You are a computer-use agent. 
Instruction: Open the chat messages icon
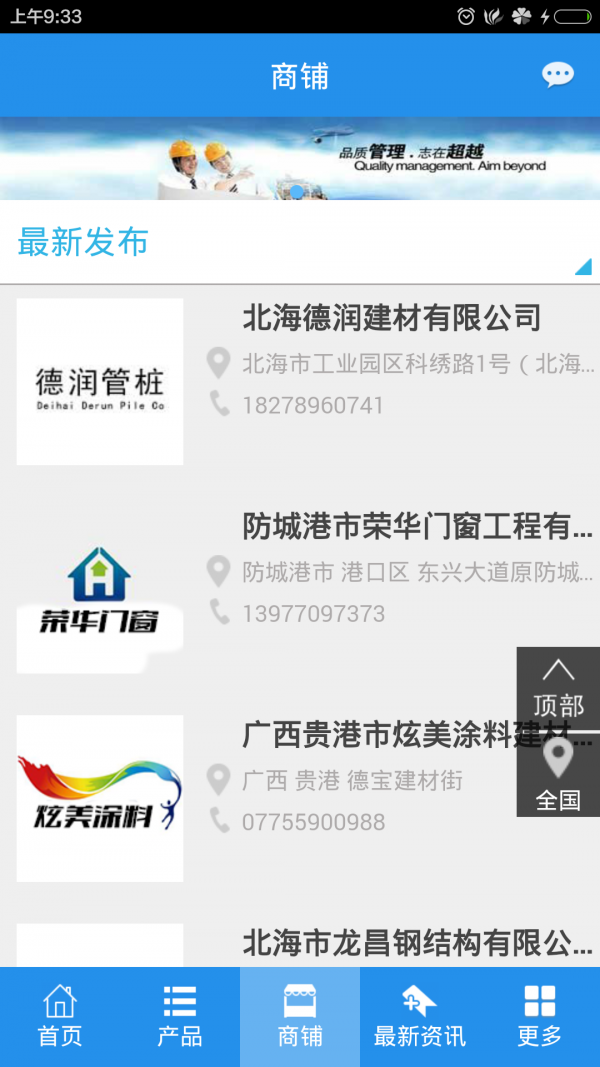558,75
